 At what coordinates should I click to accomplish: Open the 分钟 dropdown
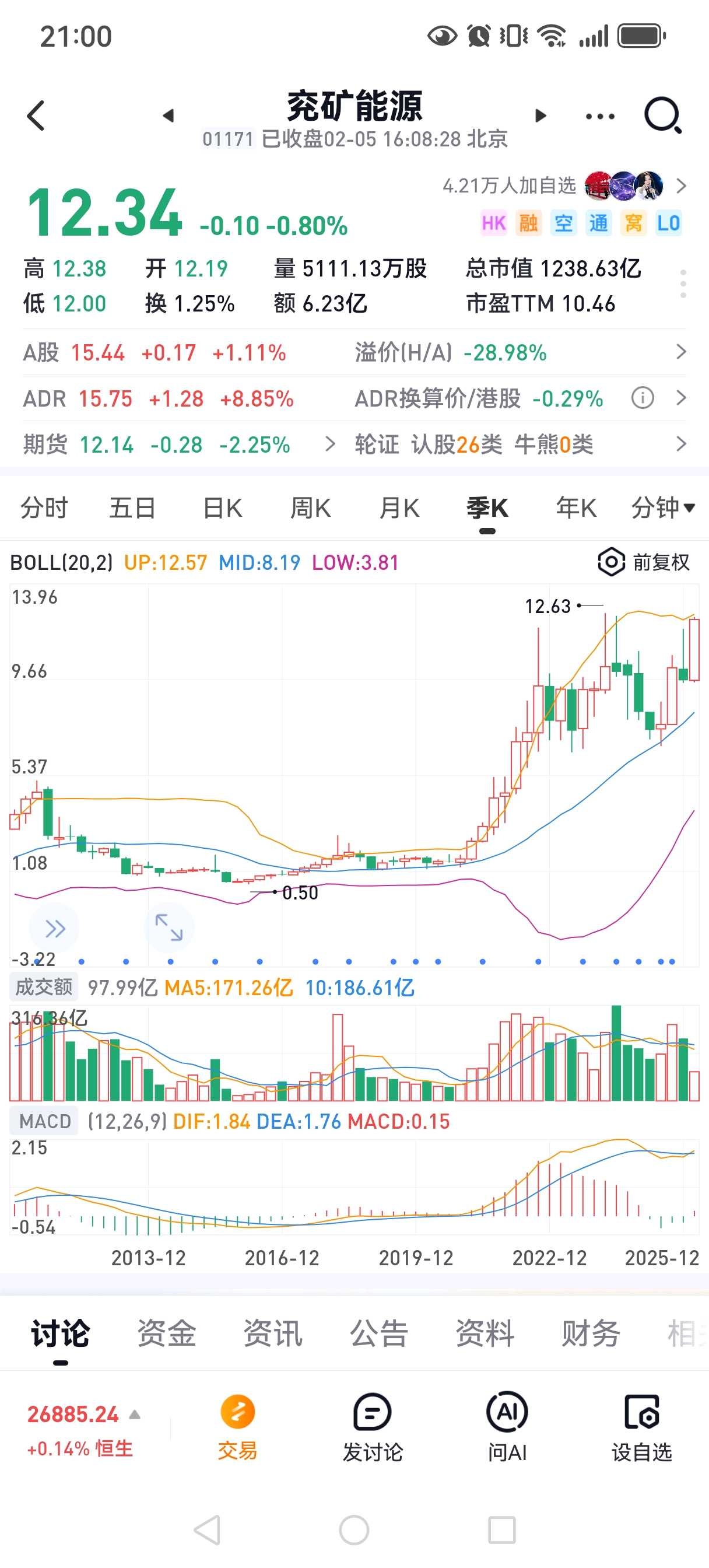pyautogui.click(x=662, y=508)
